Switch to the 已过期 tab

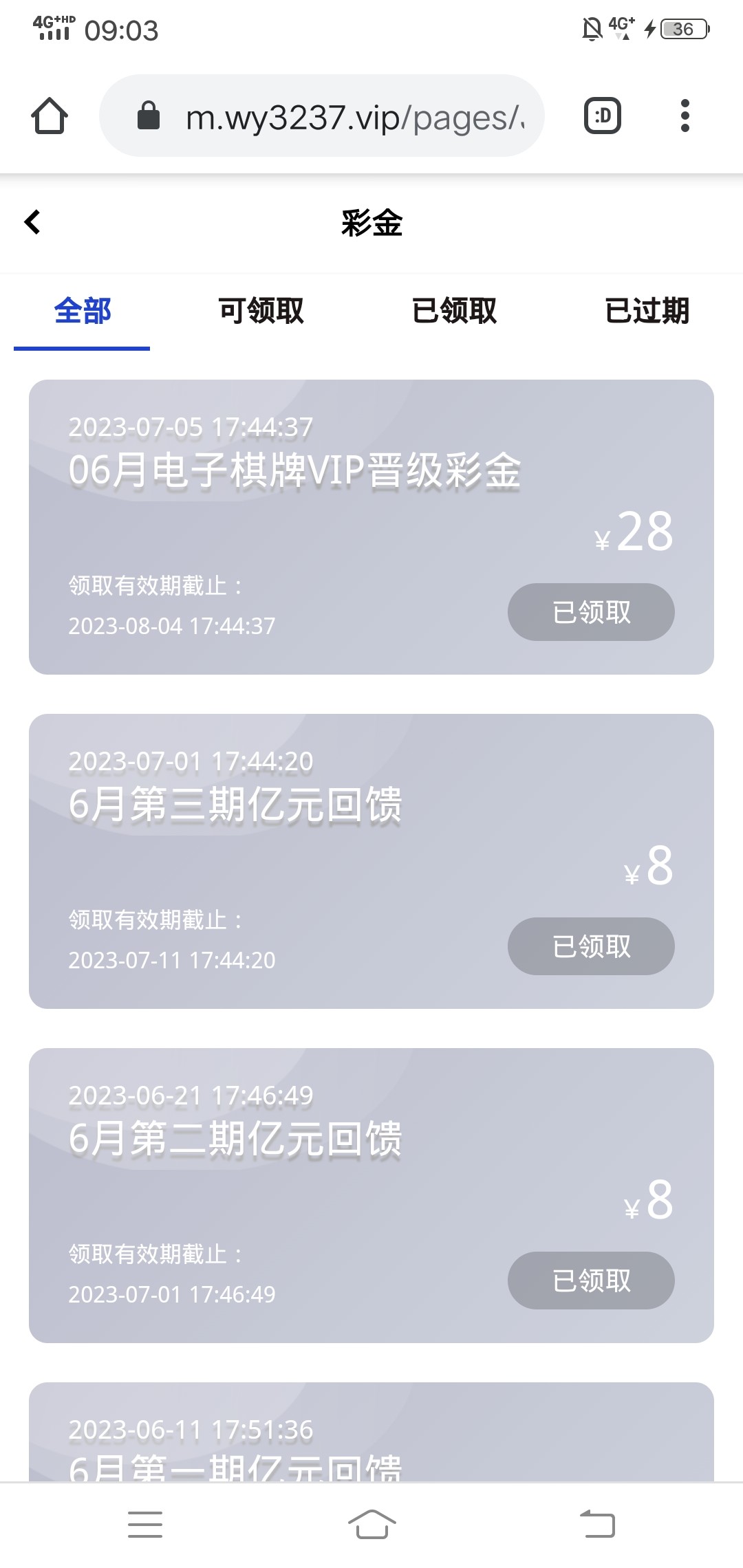click(647, 311)
